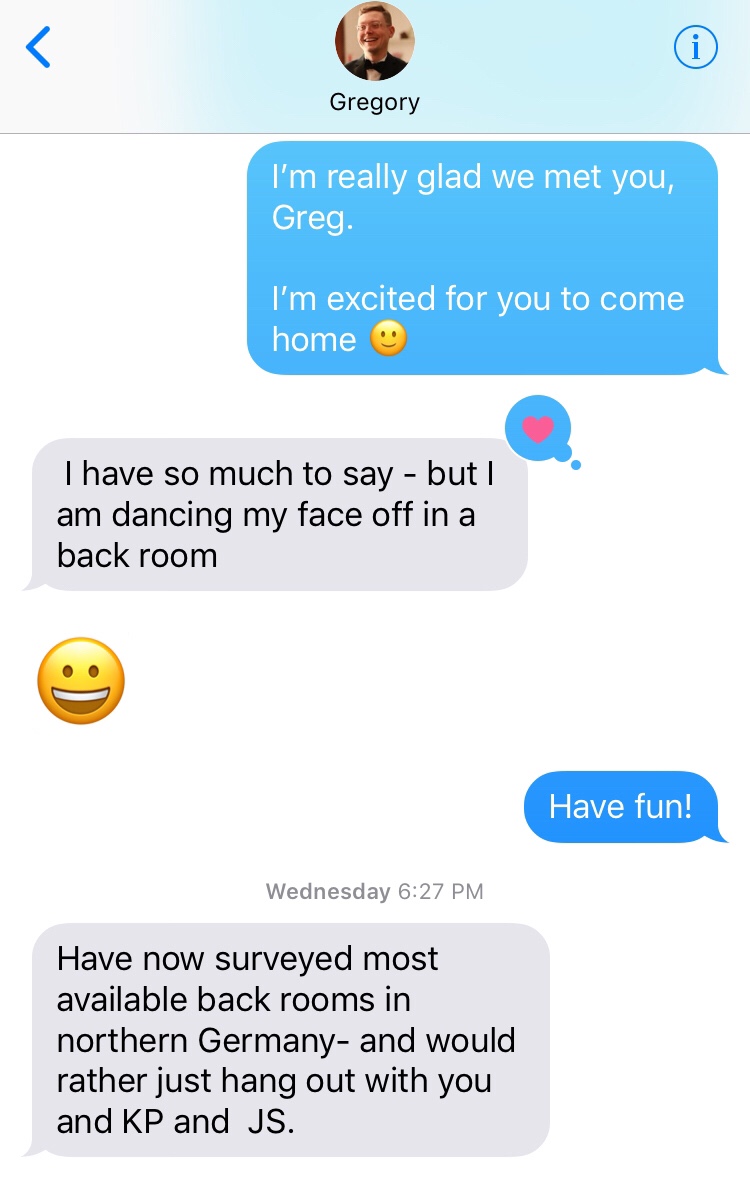Open conversation details info icon
This screenshot has height=1183, width=750.
click(695, 47)
